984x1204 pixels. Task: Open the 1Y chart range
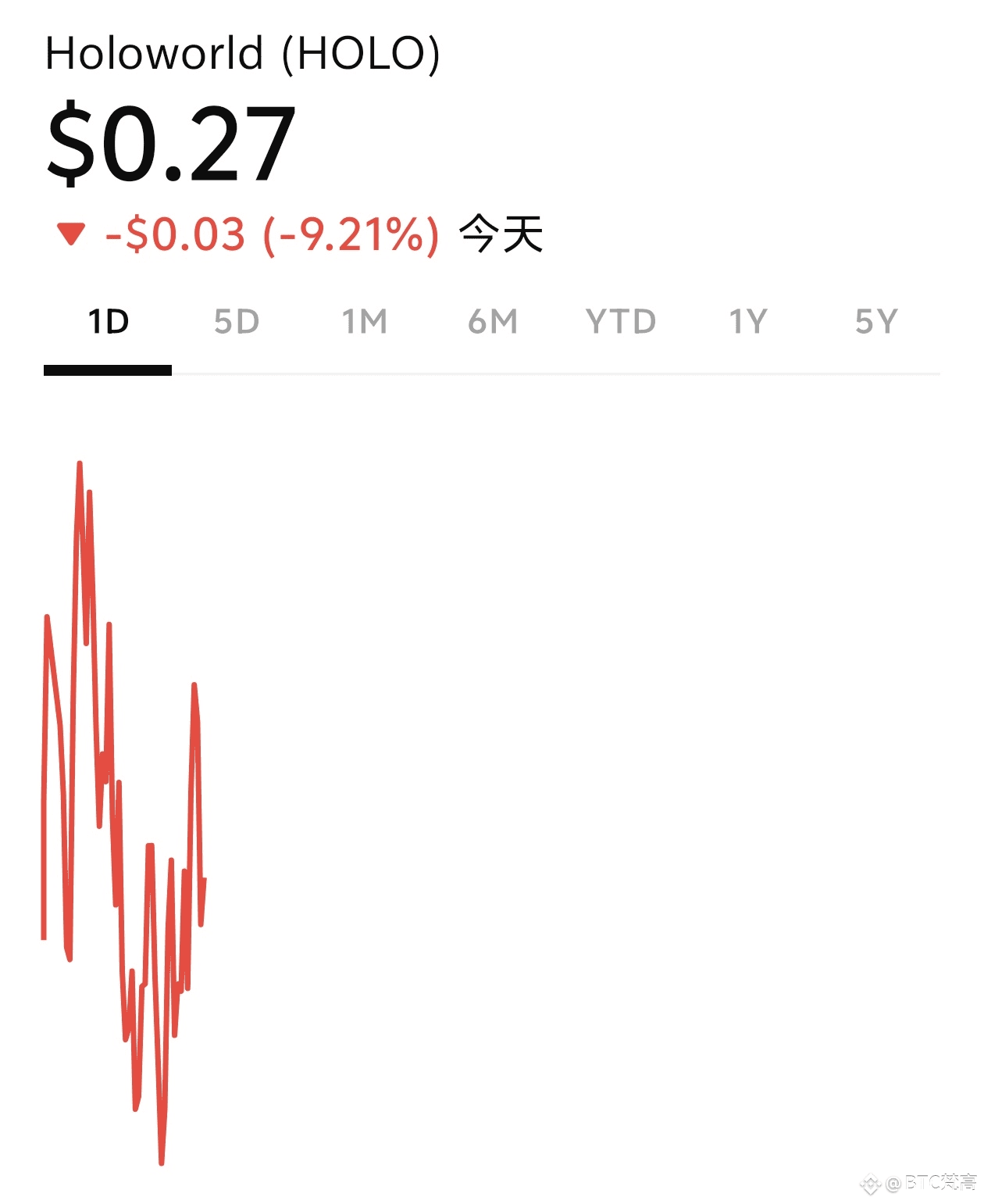pos(748,322)
